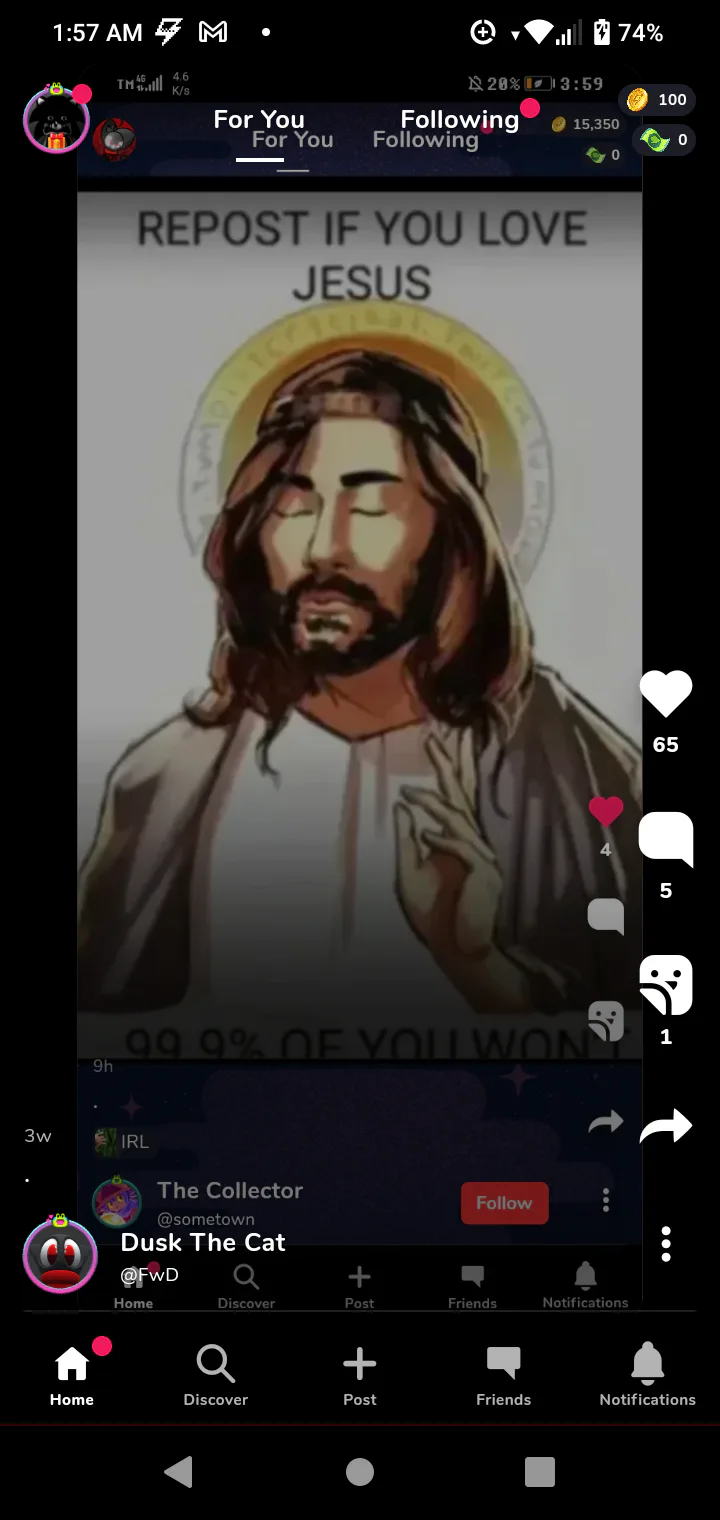Open the Friends tab
Screen dimensions: 720x1520
504,1376
